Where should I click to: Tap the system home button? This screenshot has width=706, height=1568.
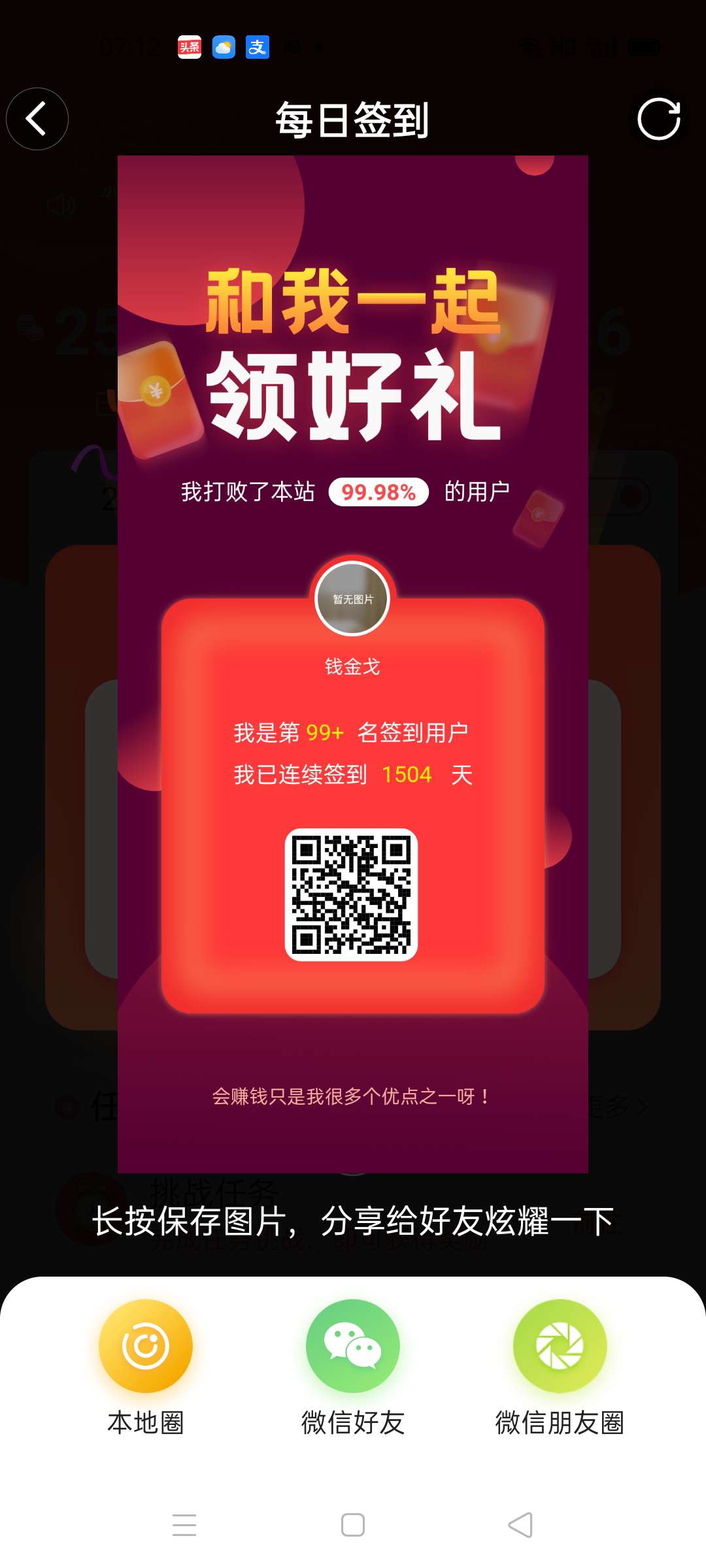(x=353, y=1525)
